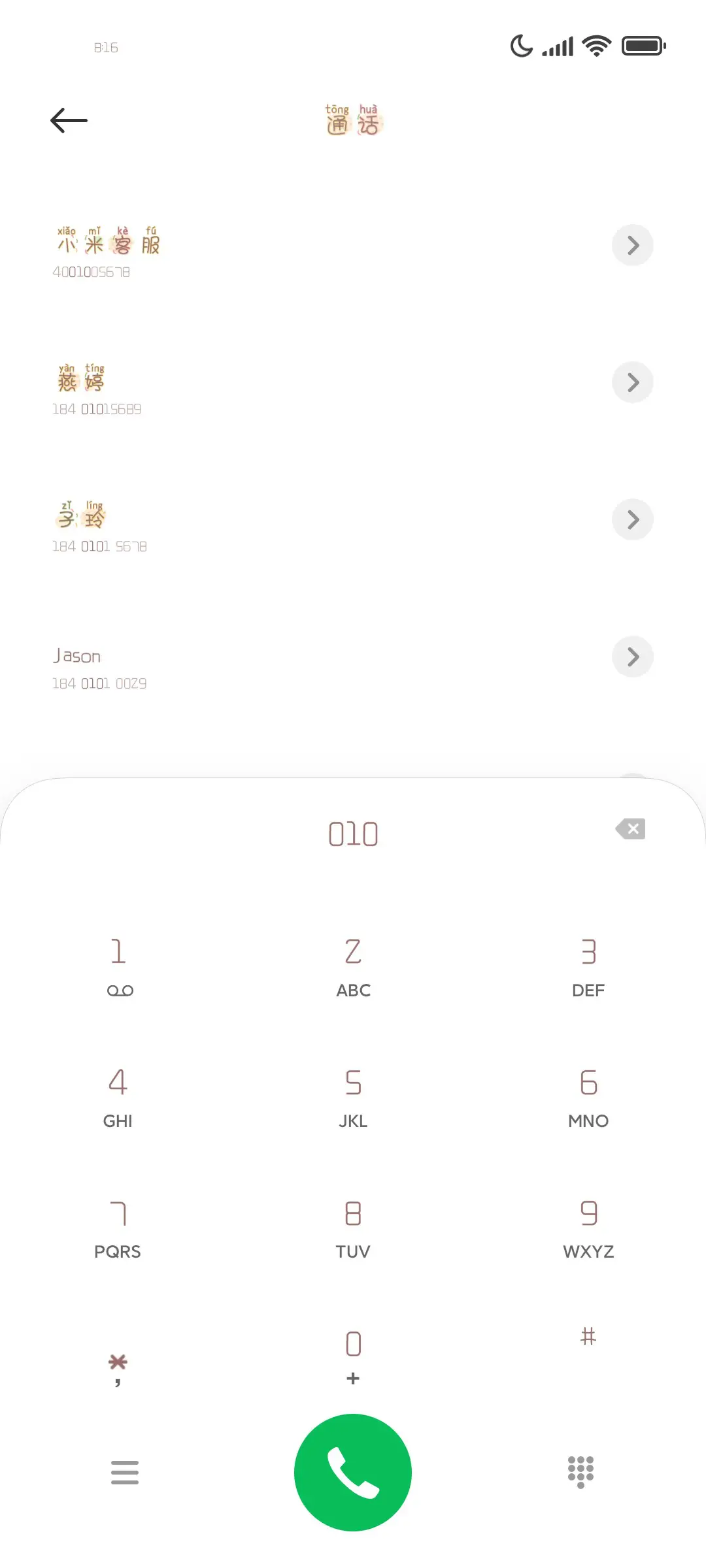Expand the Jason call record chevron
Screen dimensions: 706x1568
[x=631, y=657]
